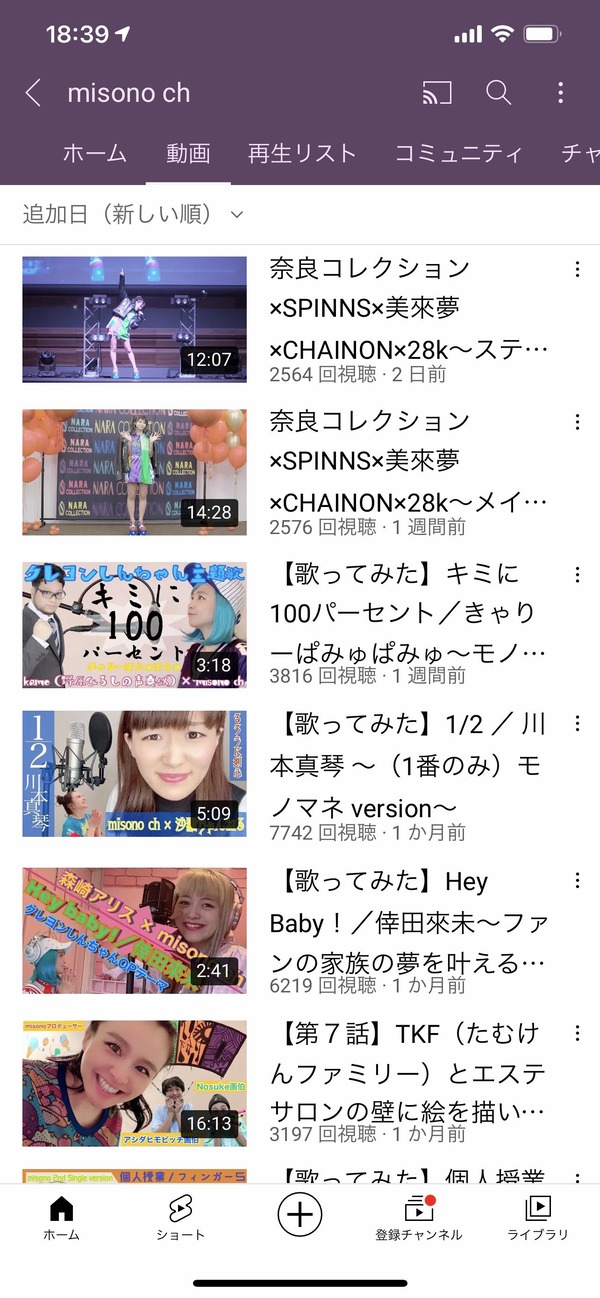This screenshot has height=1298, width=600.
Task: Switch to the ホーム channel tab
Action: coord(95,153)
